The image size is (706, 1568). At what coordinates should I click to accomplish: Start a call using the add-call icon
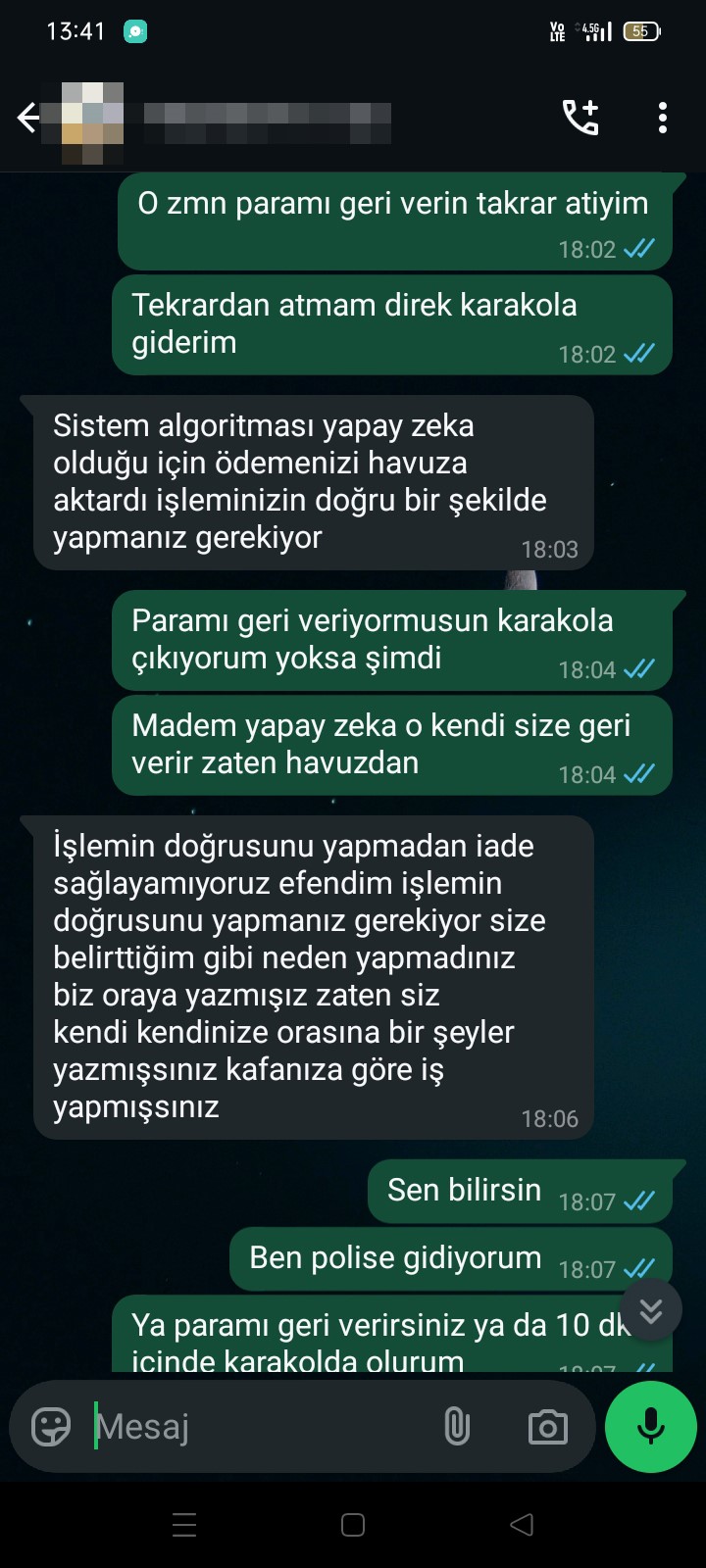[580, 116]
